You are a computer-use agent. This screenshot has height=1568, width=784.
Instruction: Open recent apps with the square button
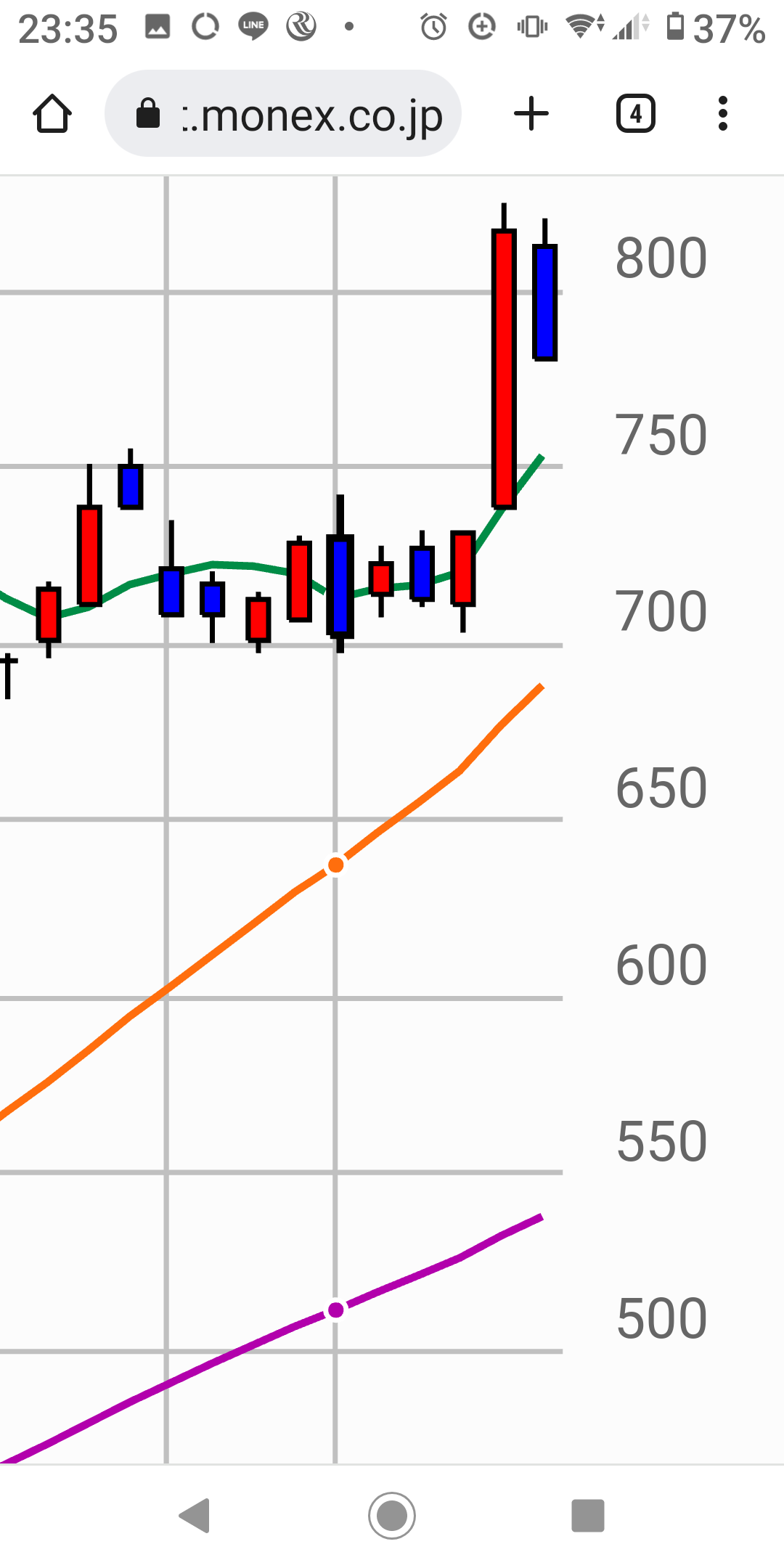(x=588, y=1516)
